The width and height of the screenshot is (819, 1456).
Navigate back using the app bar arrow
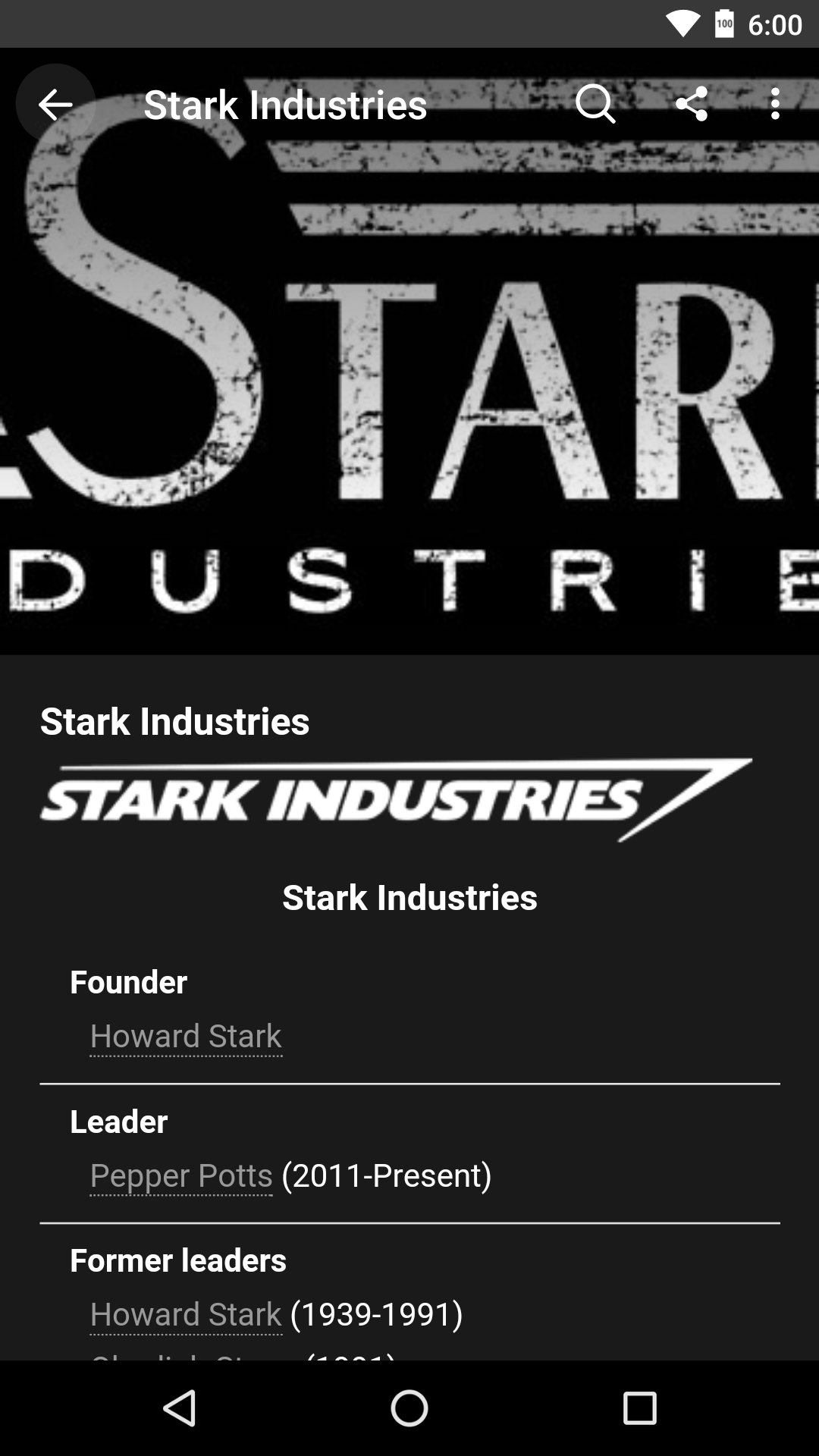pyautogui.click(x=55, y=105)
